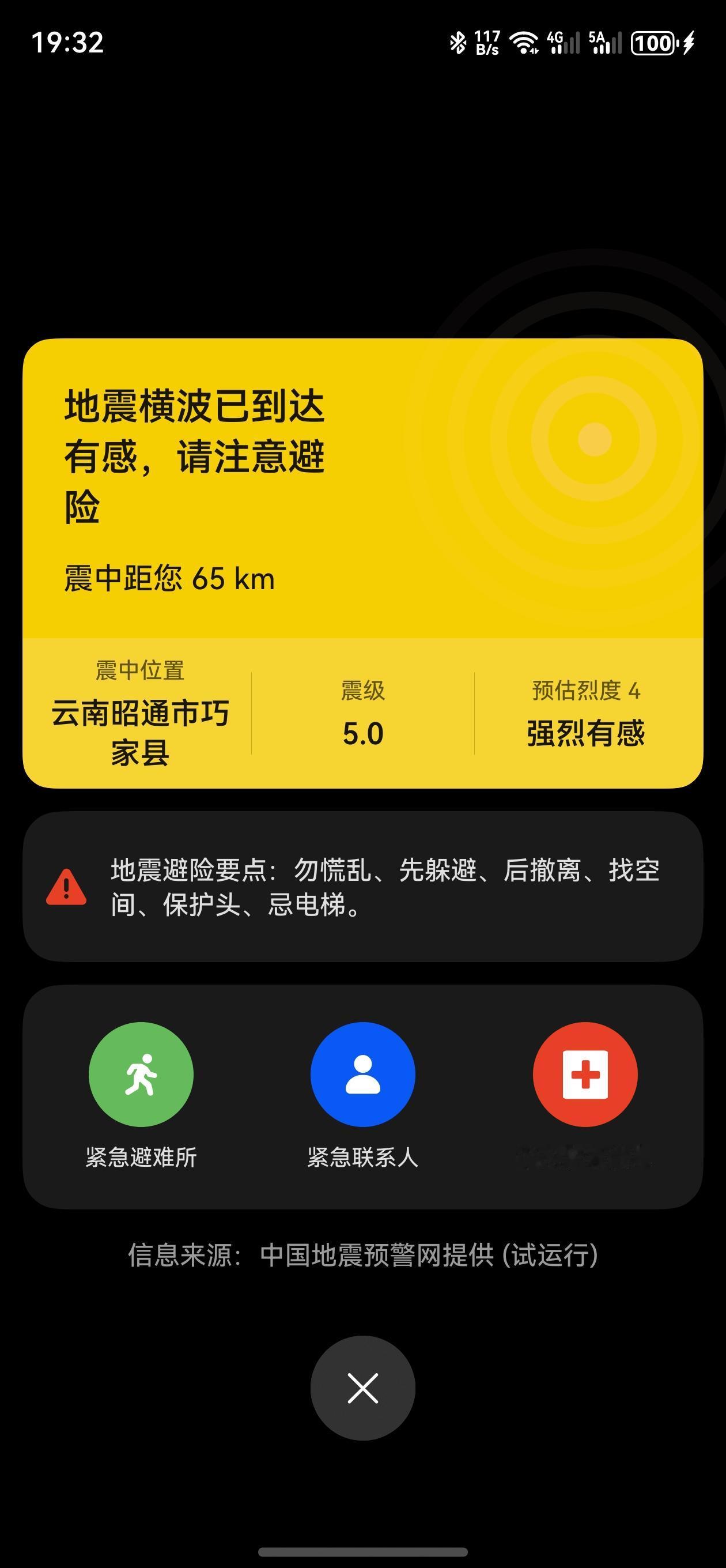Tap the 紧急避难所 shelter label
The width and height of the screenshot is (726, 1568).
141,1158
